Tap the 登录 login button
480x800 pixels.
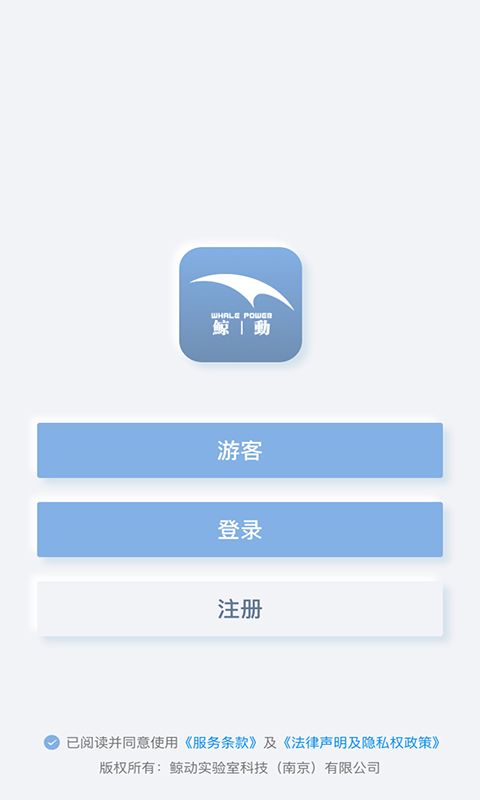coord(240,529)
